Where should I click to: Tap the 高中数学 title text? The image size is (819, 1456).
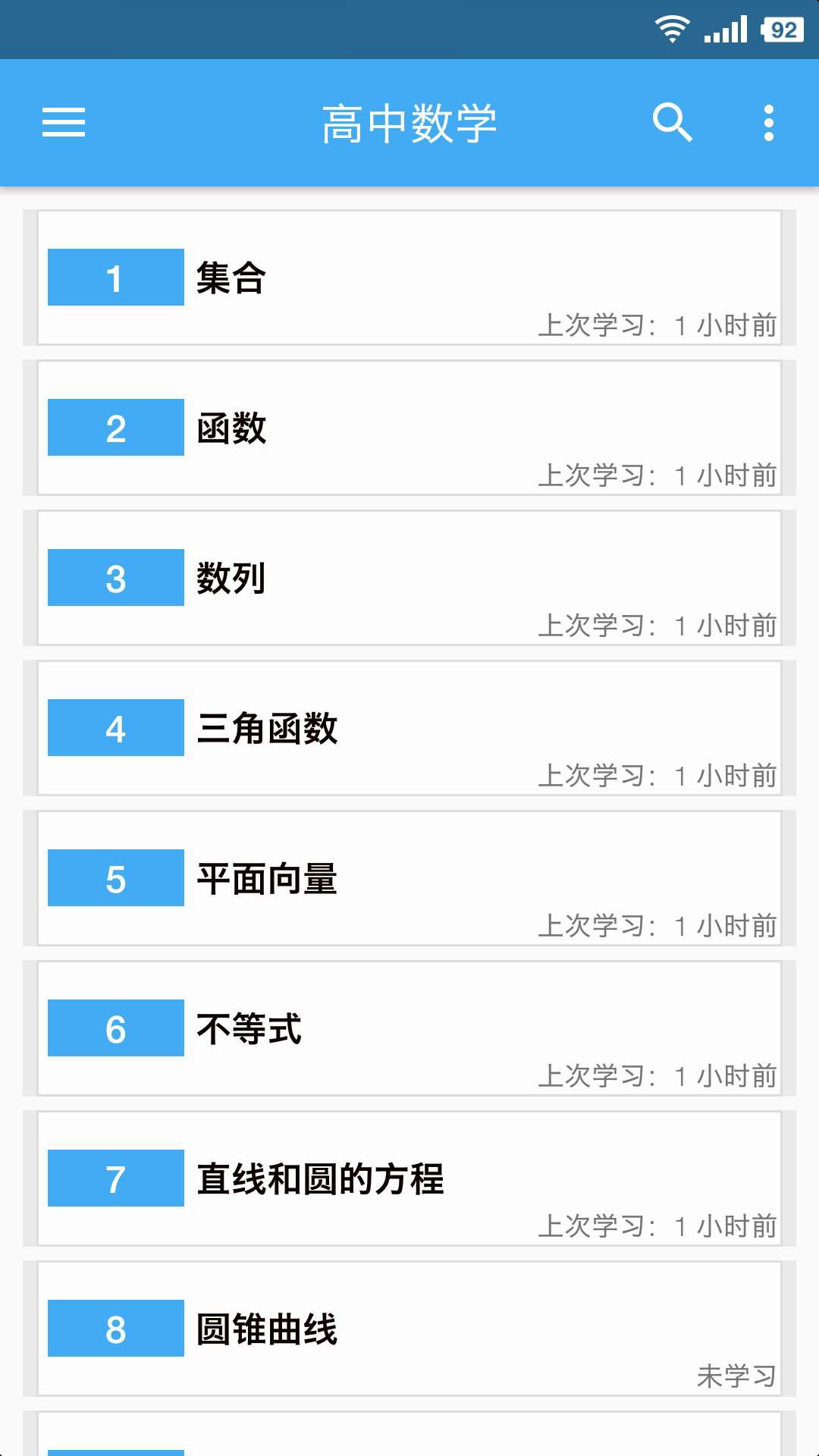pyautogui.click(x=409, y=121)
